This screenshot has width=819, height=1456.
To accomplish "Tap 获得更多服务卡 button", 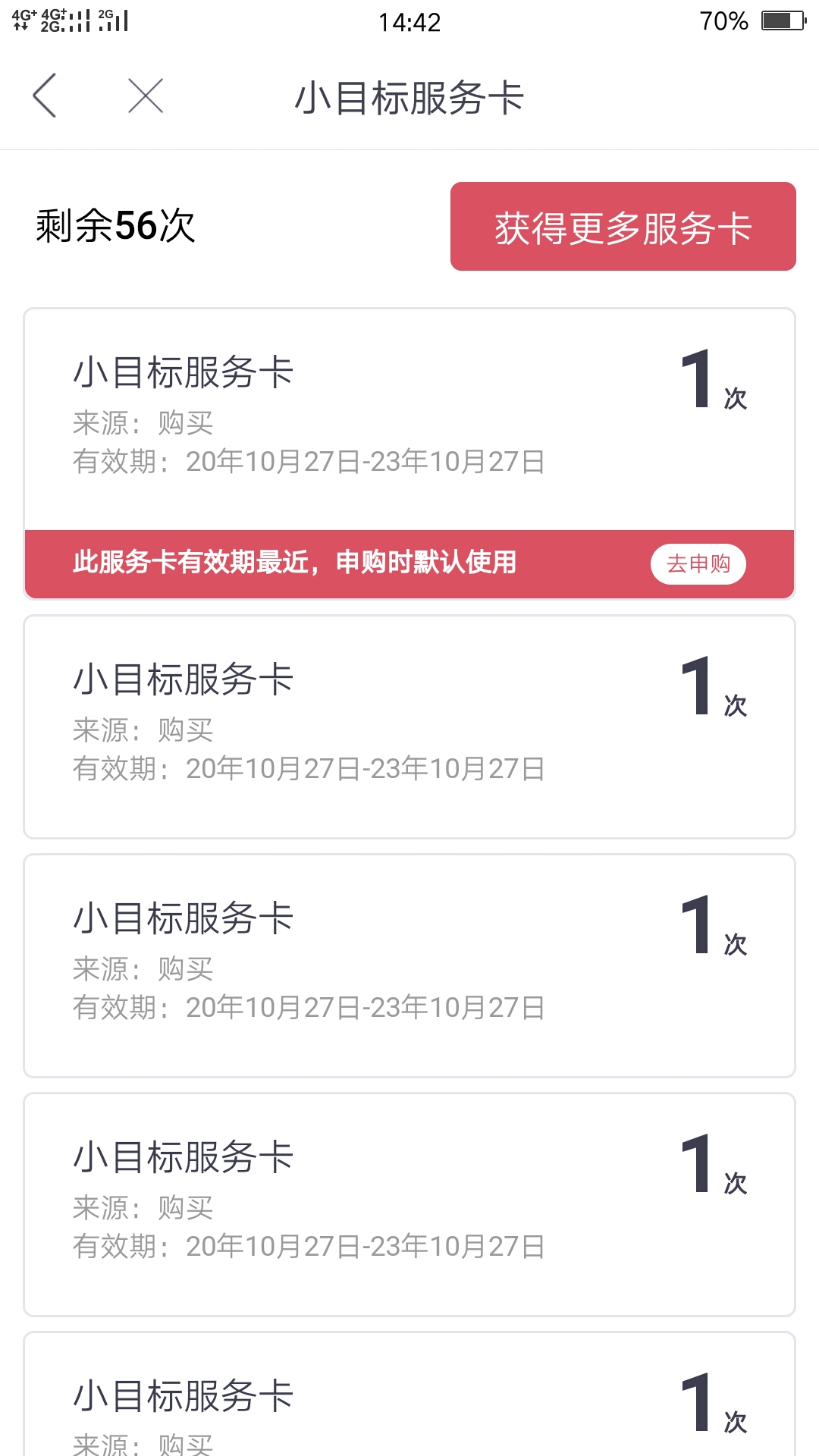I will click(x=623, y=226).
